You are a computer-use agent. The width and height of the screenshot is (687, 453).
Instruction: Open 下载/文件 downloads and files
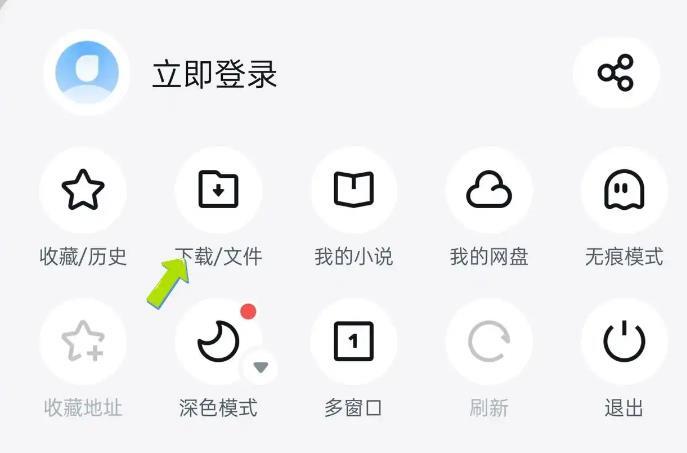(x=218, y=191)
